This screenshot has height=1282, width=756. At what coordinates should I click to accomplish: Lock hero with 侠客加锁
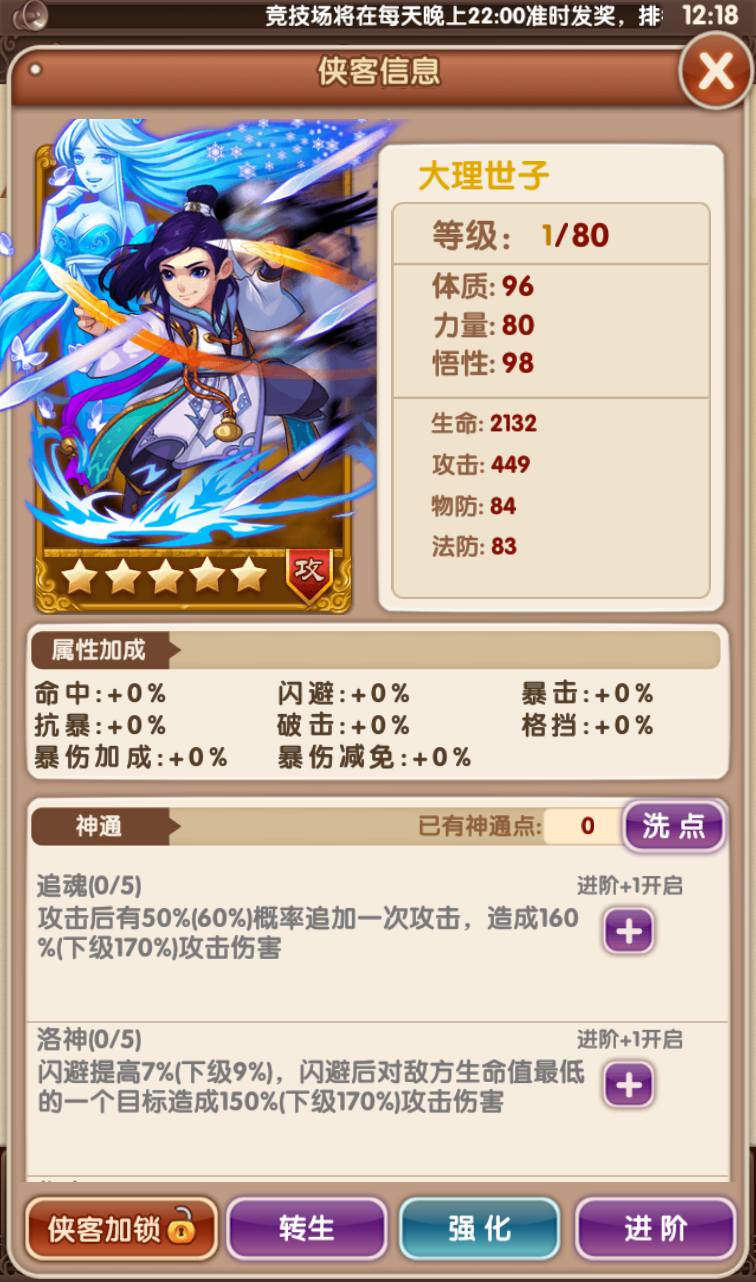point(121,1228)
